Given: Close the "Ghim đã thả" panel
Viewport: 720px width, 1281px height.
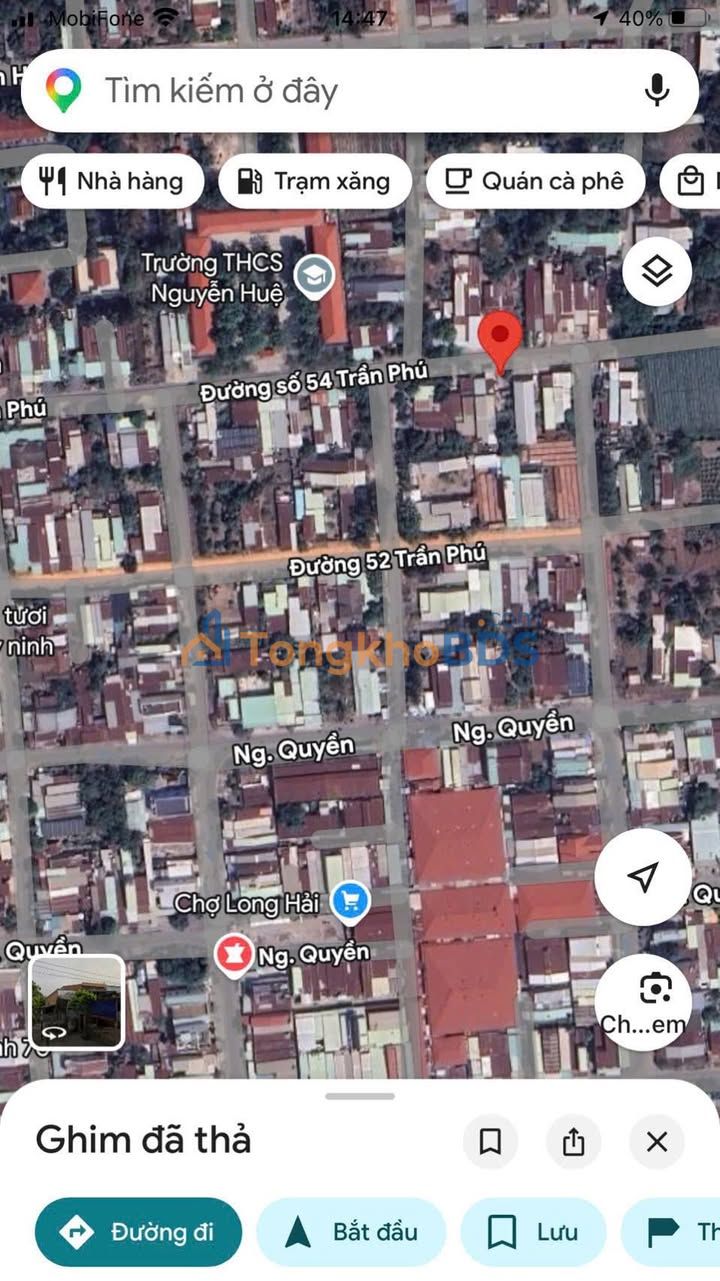Looking at the screenshot, I should point(656,1141).
